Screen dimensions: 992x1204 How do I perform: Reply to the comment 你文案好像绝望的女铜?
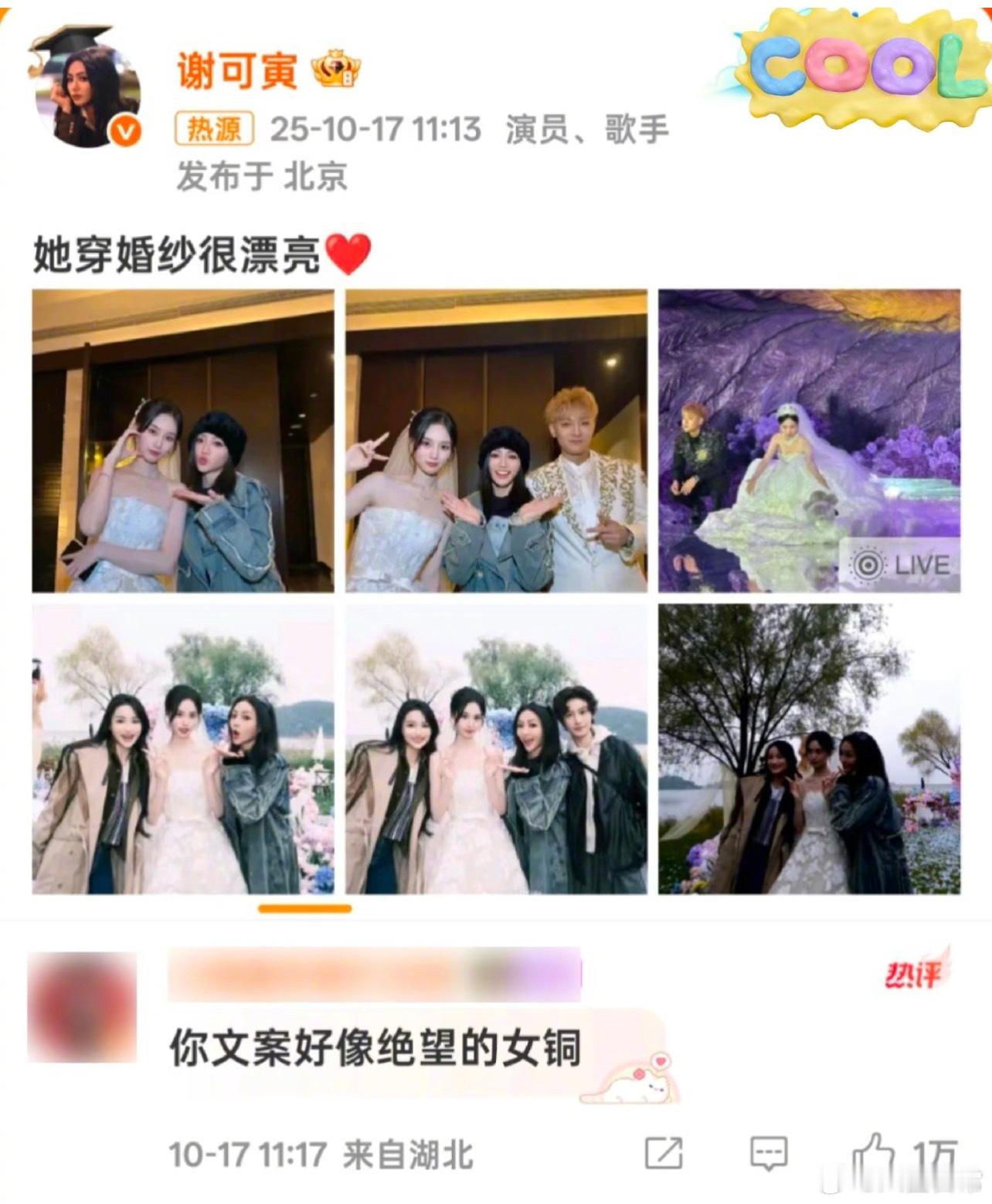[769, 1154]
